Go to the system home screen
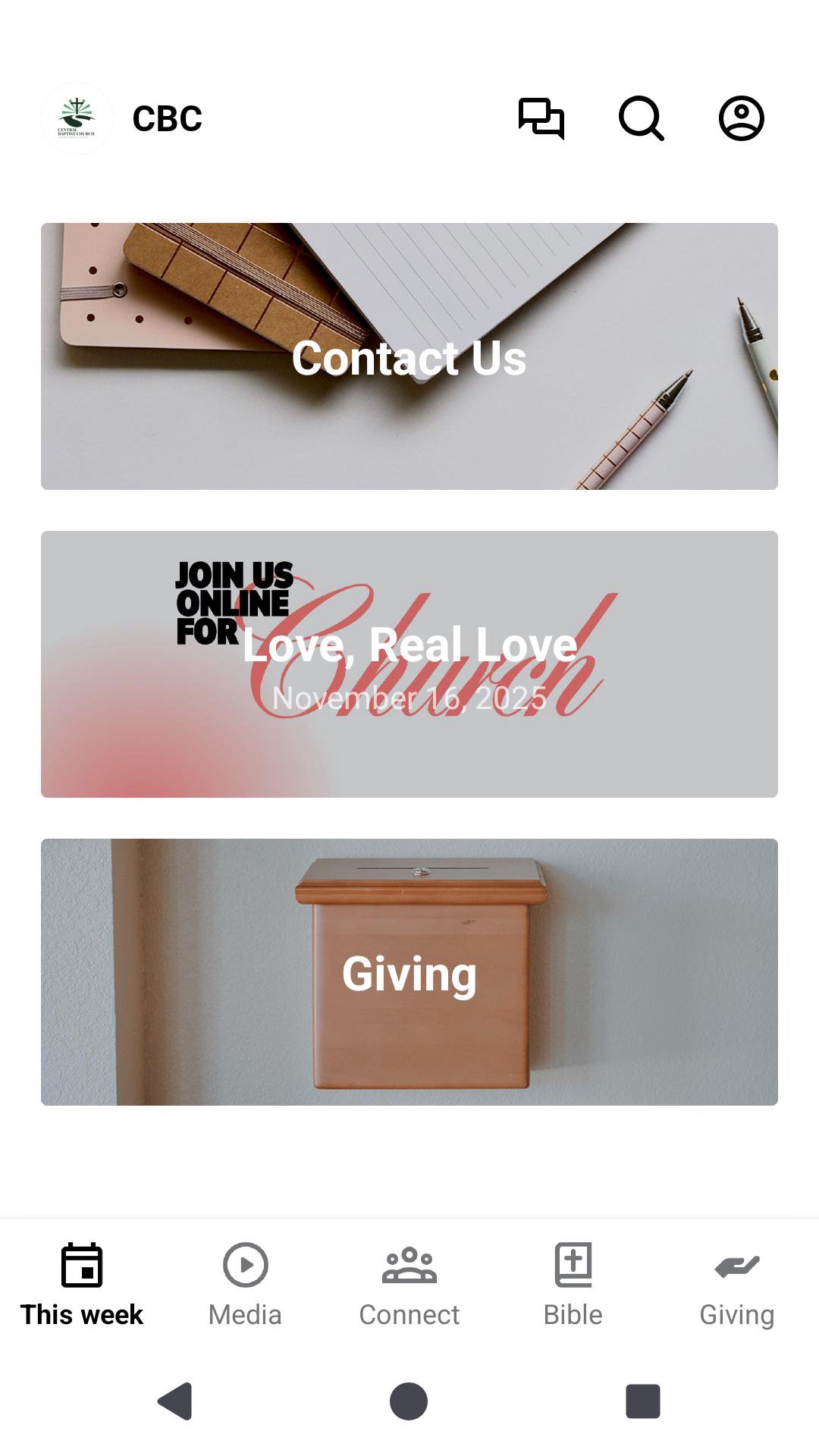Viewport: 819px width, 1456px height. tap(409, 1401)
